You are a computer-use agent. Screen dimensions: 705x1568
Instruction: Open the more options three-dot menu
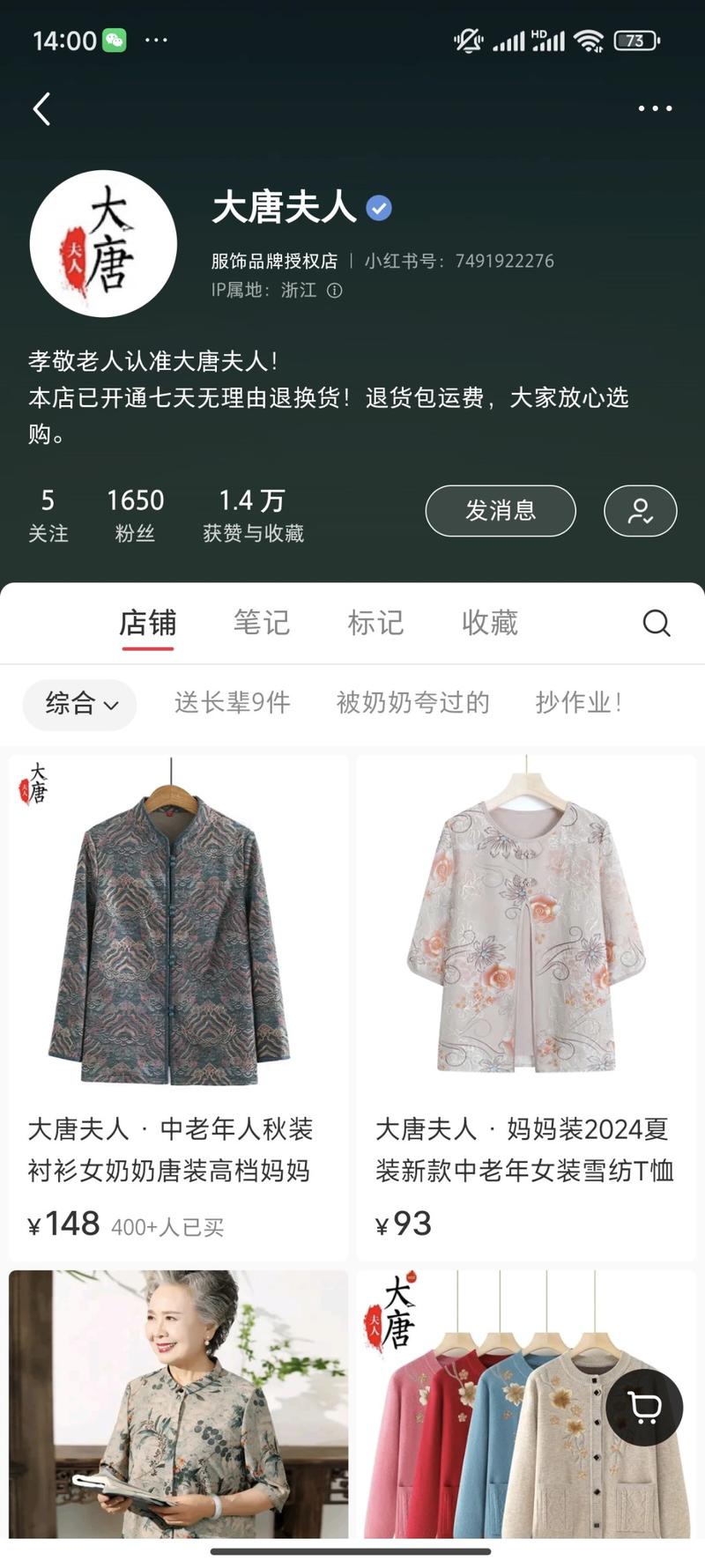click(655, 107)
